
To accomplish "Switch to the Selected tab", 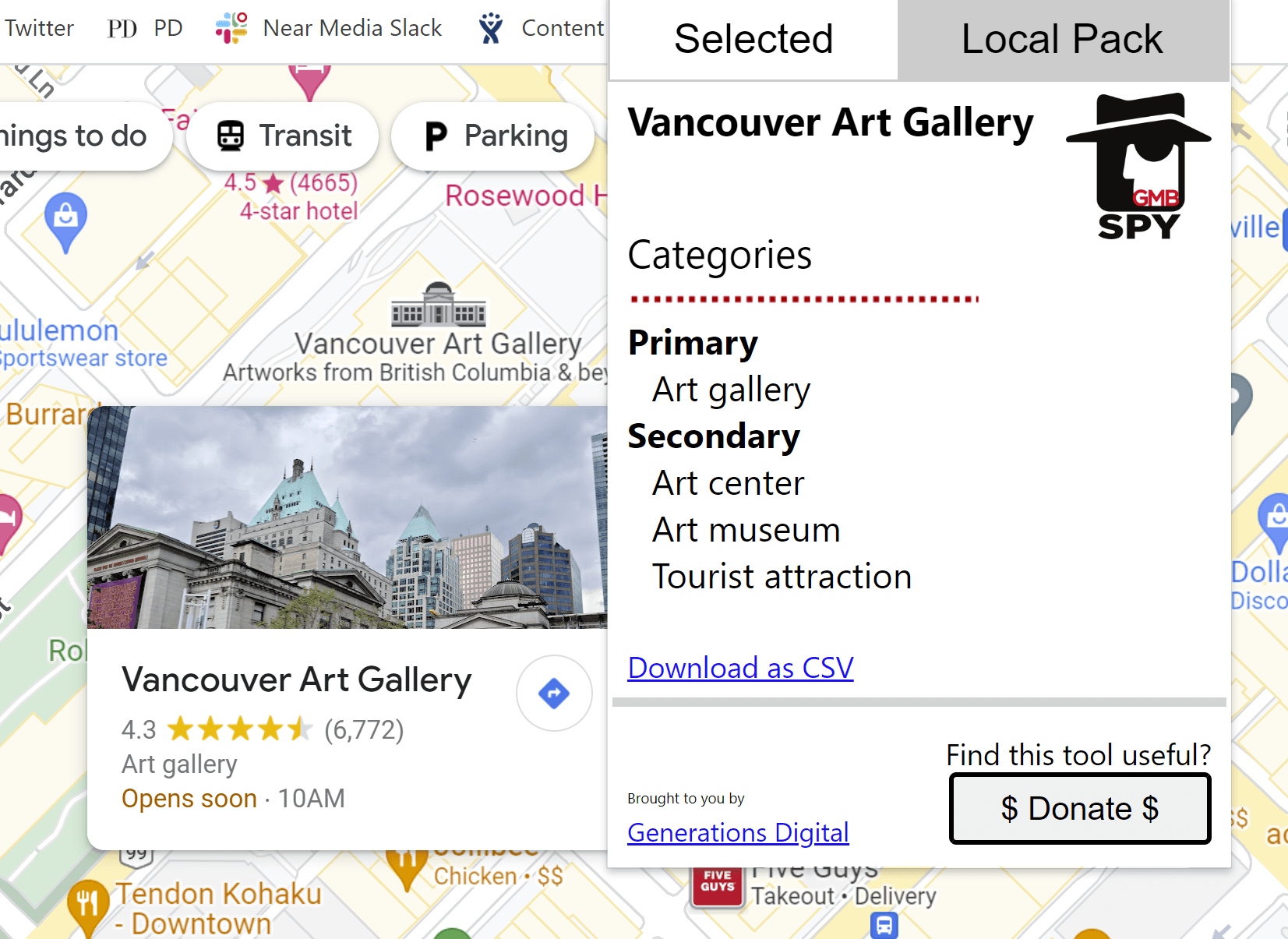I will pyautogui.click(x=753, y=40).
